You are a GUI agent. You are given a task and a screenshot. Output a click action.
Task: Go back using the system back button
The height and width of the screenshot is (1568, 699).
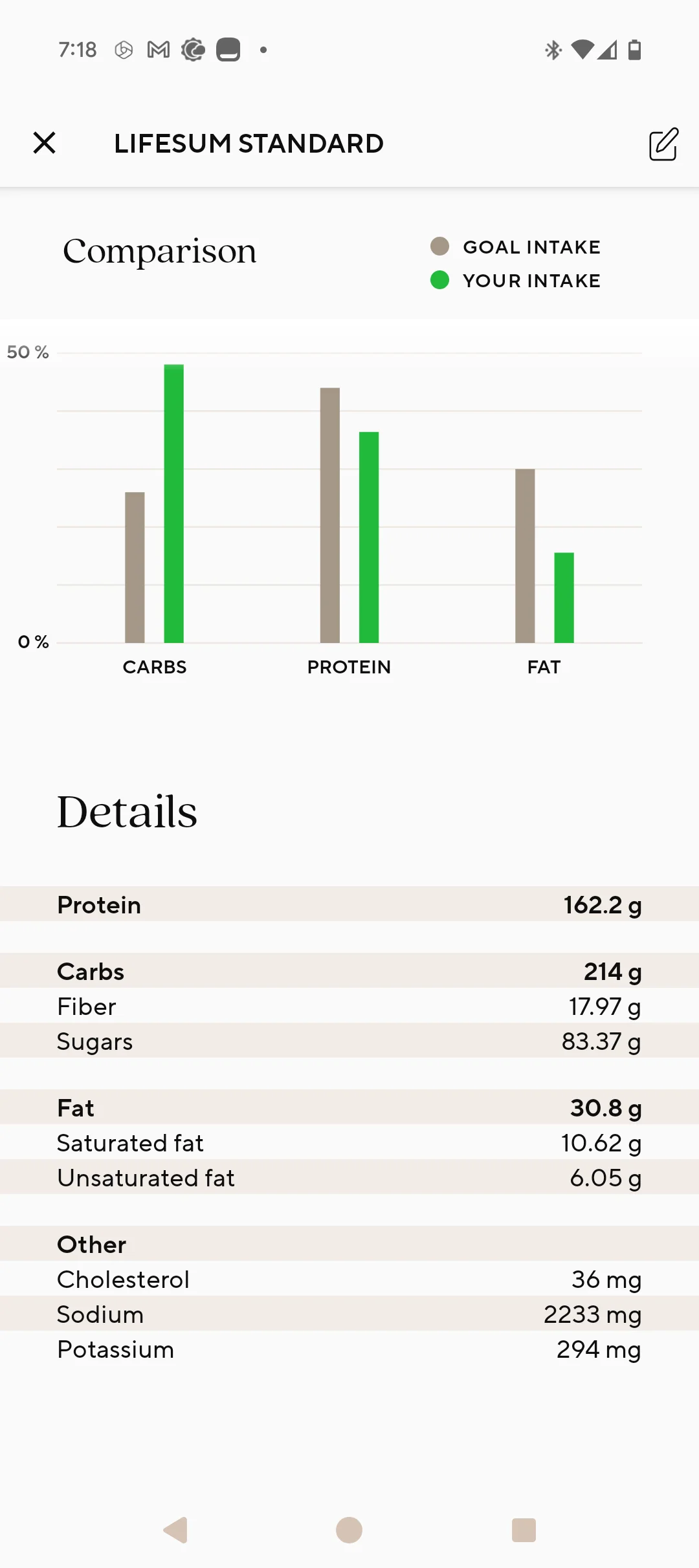click(175, 1530)
